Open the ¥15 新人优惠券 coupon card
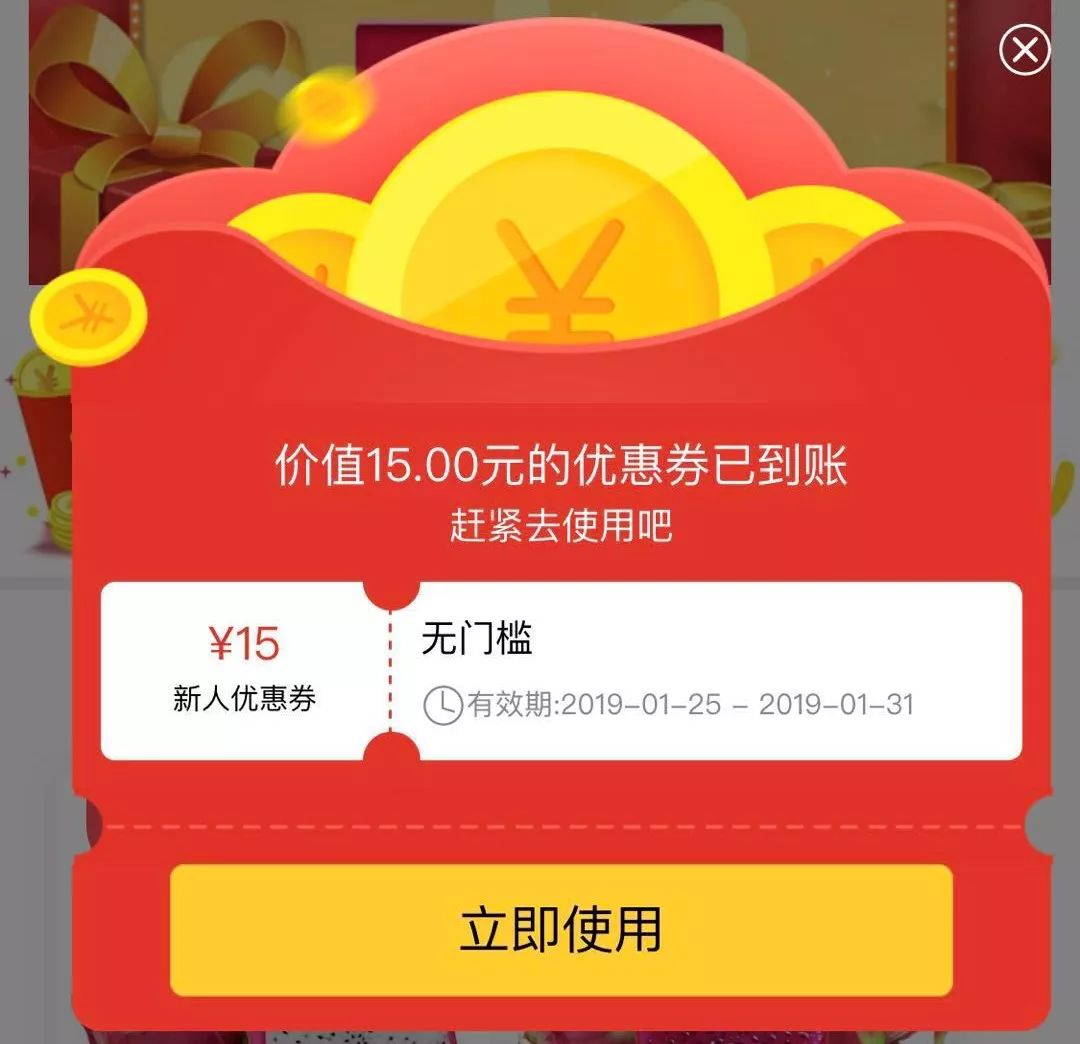Image resolution: width=1080 pixels, height=1044 pixels. pos(560,671)
